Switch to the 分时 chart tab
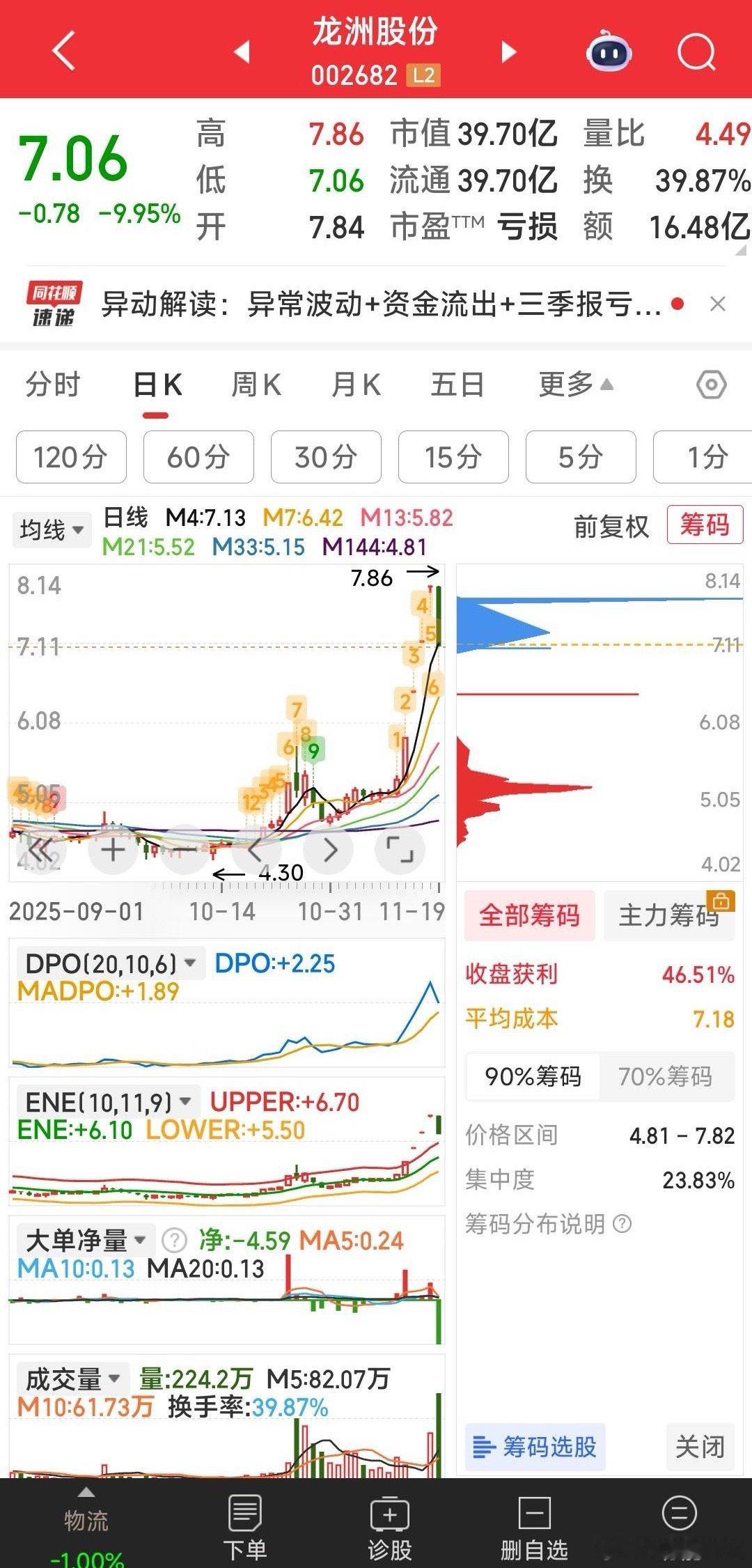Image resolution: width=752 pixels, height=1568 pixels. pyautogui.click(x=53, y=385)
